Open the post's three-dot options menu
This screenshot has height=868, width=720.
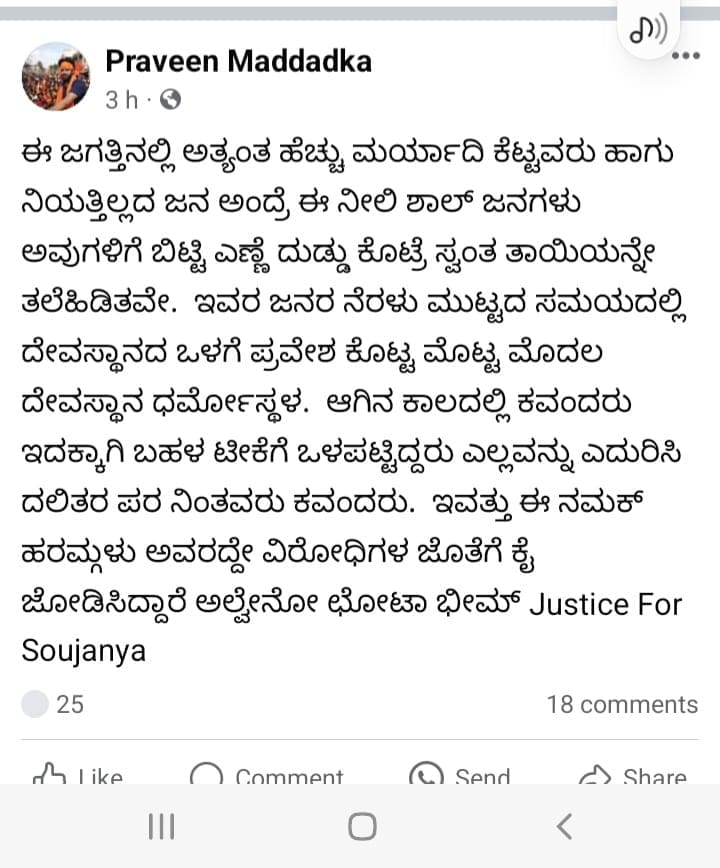685,55
